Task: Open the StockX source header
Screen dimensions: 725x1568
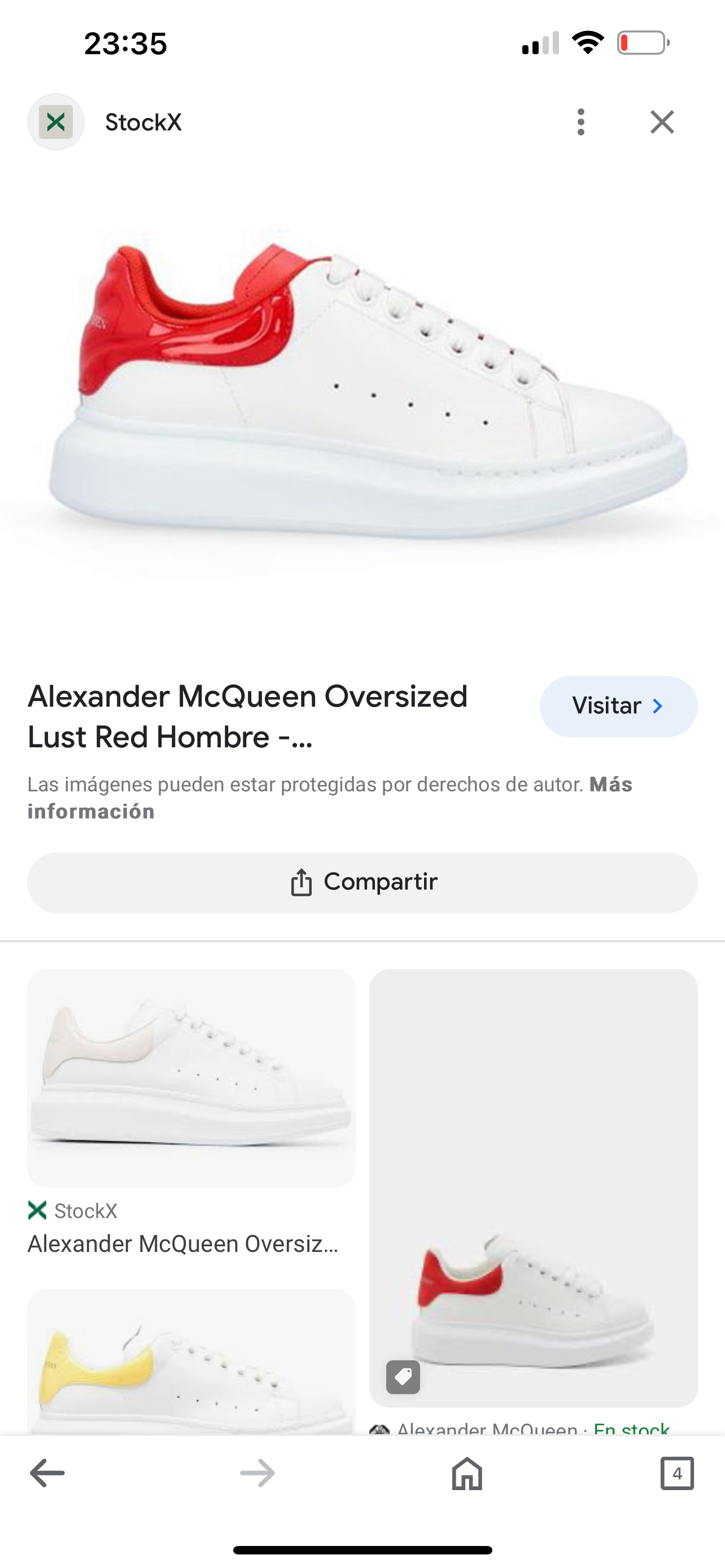Action: click(142, 122)
